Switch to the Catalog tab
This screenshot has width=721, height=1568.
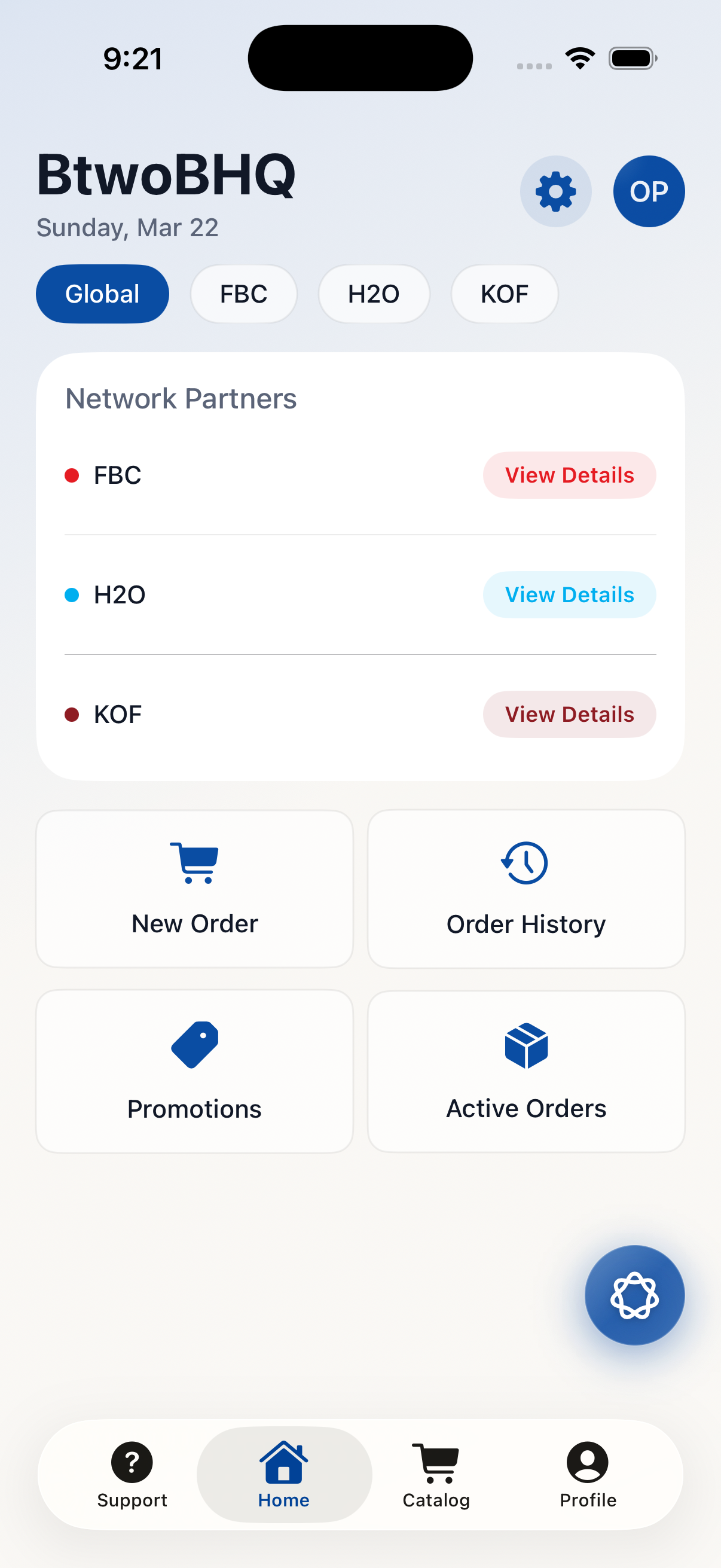pyautogui.click(x=436, y=1474)
